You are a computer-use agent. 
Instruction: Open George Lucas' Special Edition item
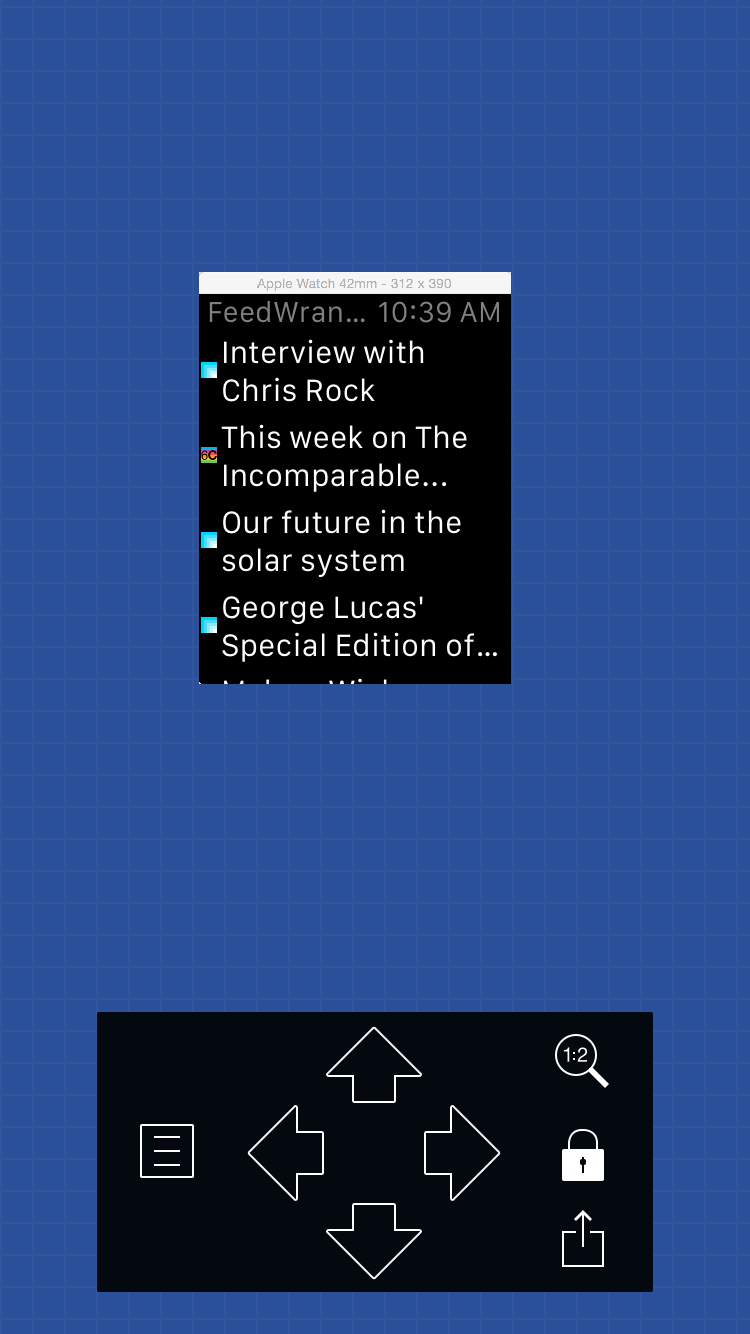pos(355,626)
